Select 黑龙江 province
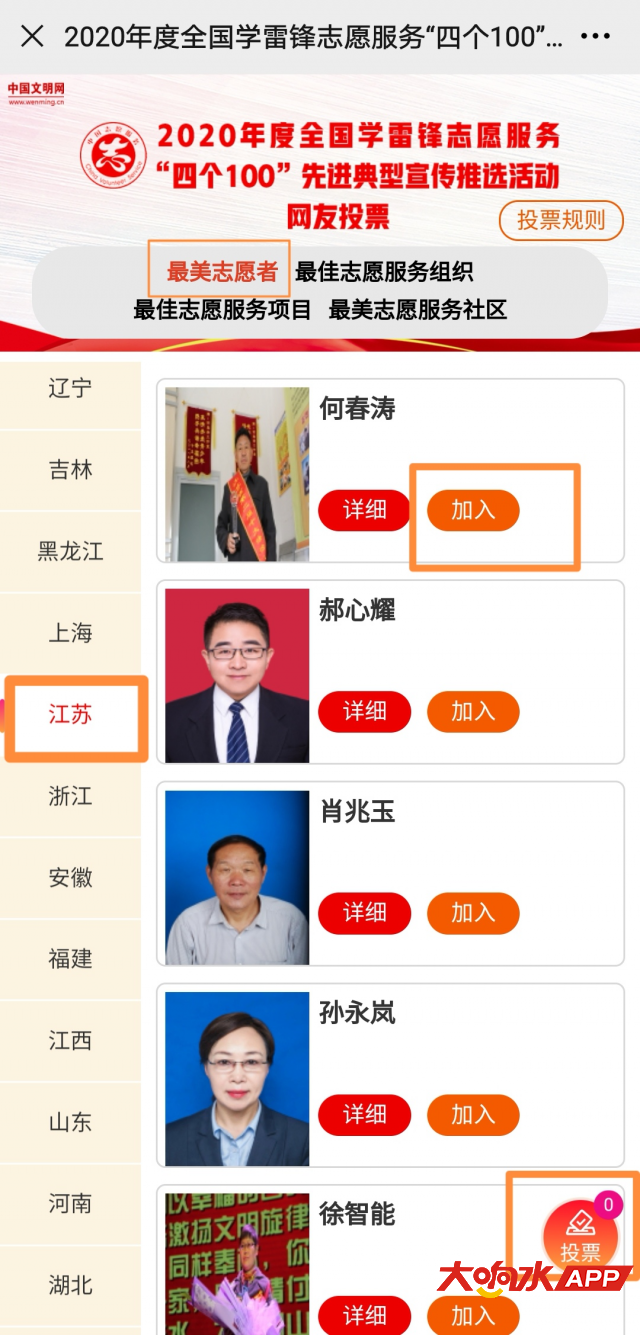 (70, 552)
